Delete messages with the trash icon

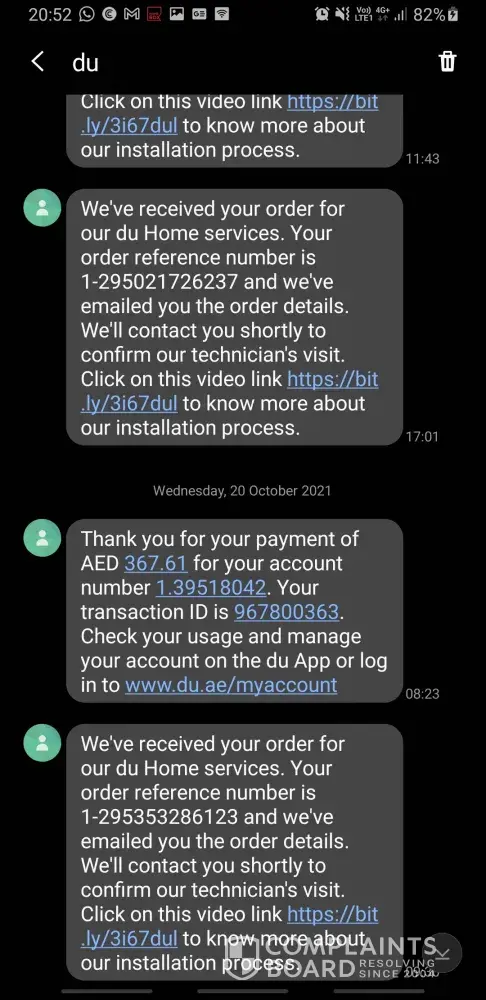tap(447, 62)
